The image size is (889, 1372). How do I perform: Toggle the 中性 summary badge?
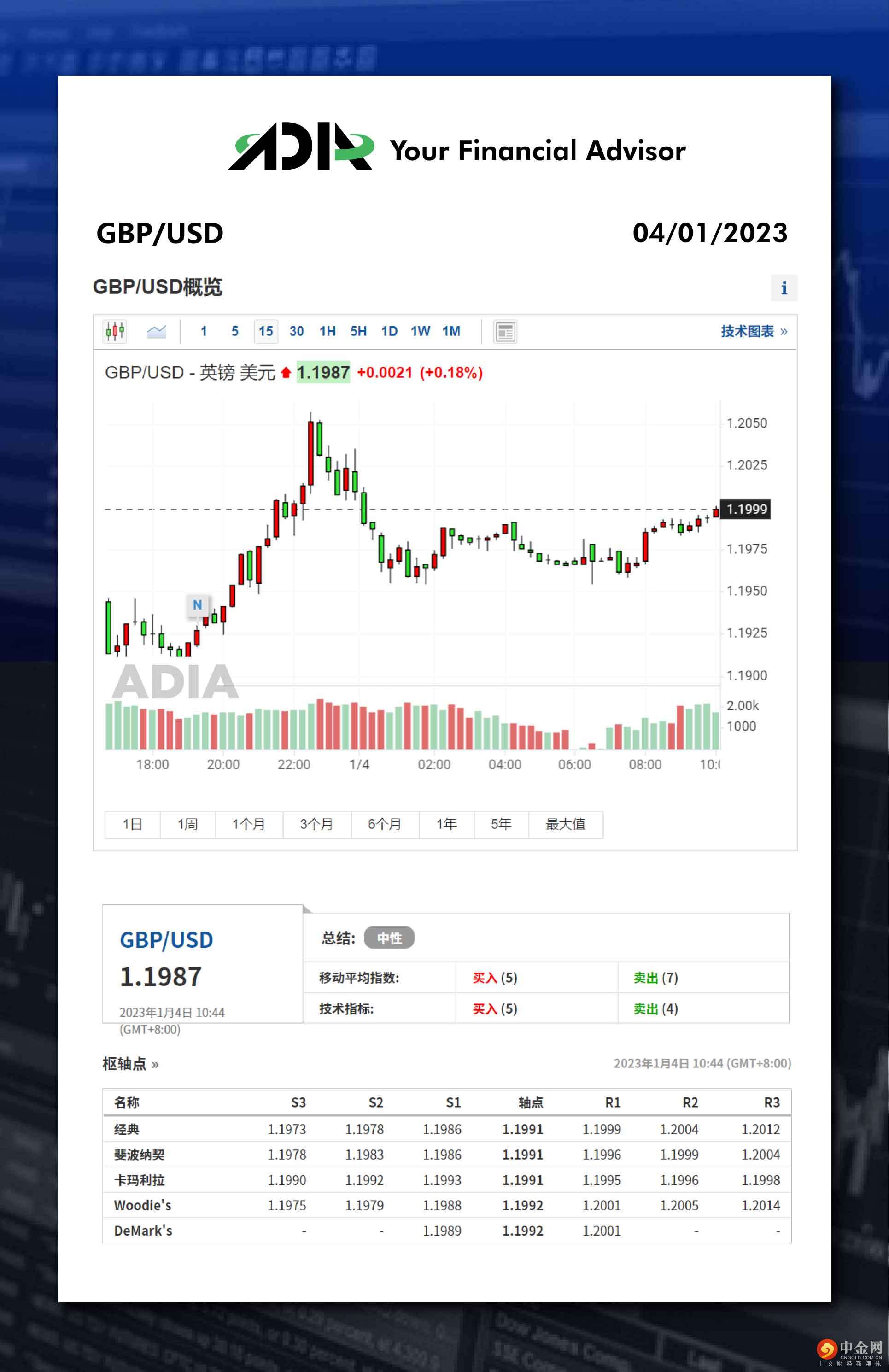coord(390,938)
